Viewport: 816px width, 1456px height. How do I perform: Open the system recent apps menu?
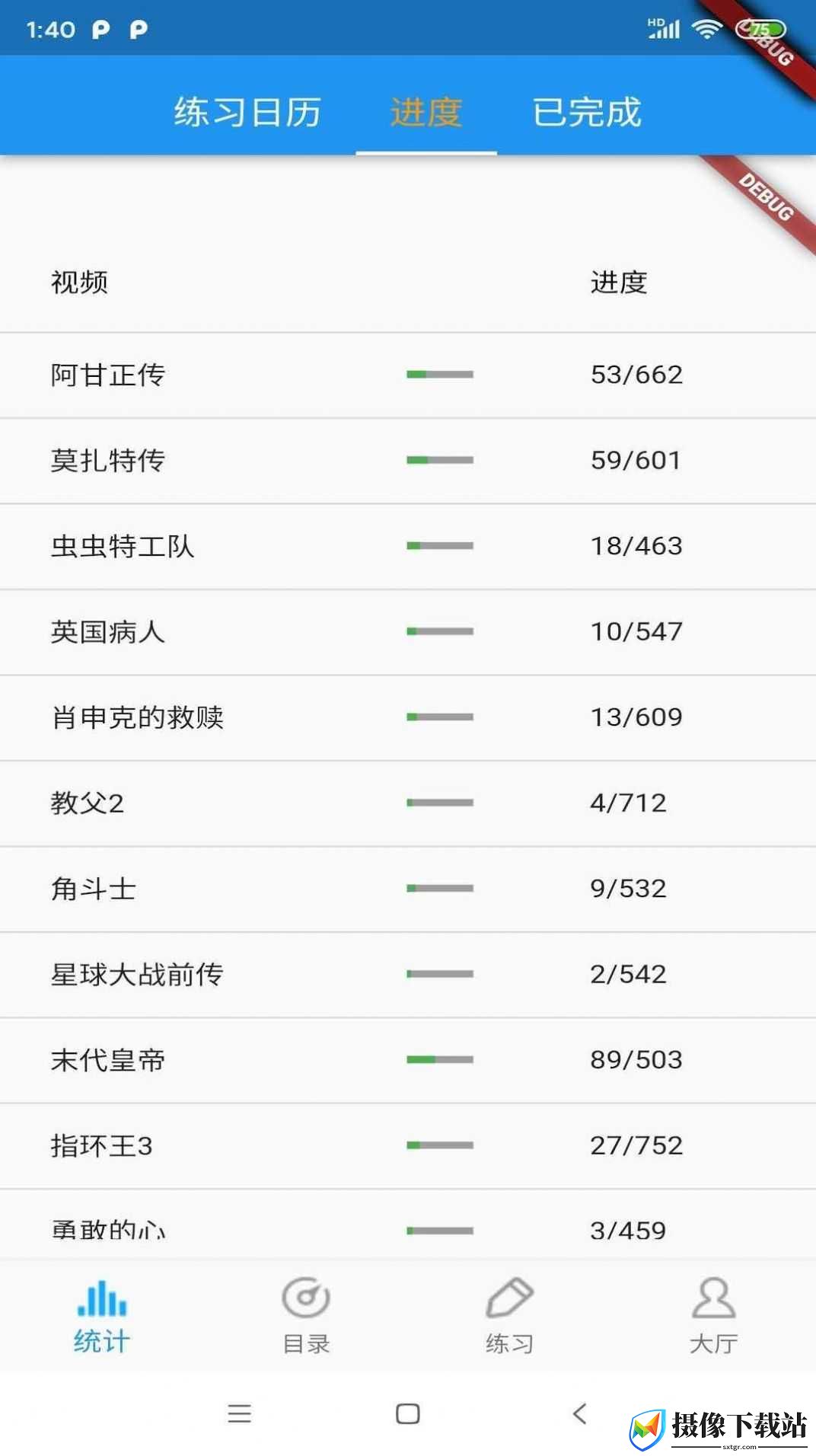(x=239, y=1414)
